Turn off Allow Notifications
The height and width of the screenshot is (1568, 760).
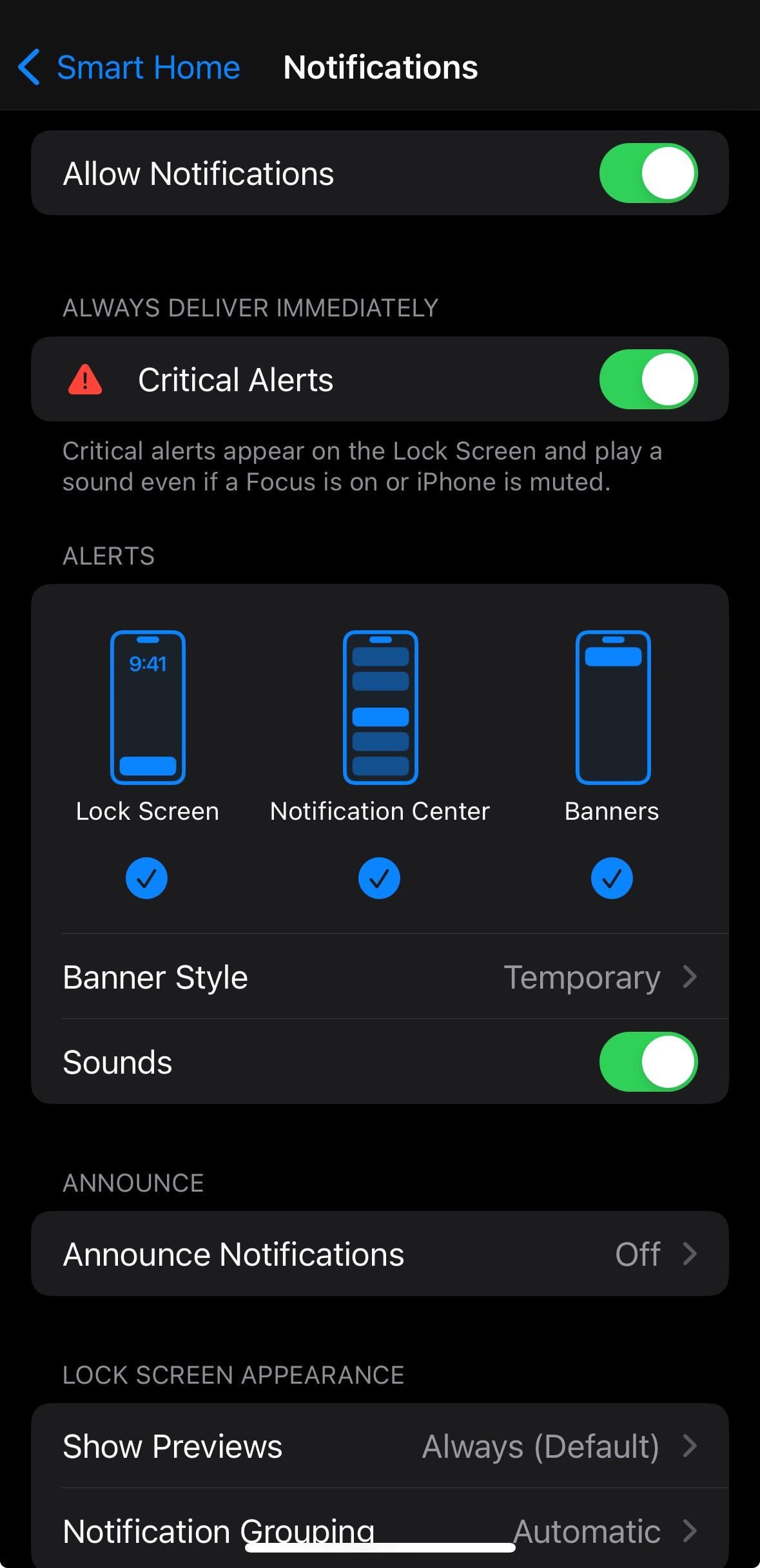648,173
